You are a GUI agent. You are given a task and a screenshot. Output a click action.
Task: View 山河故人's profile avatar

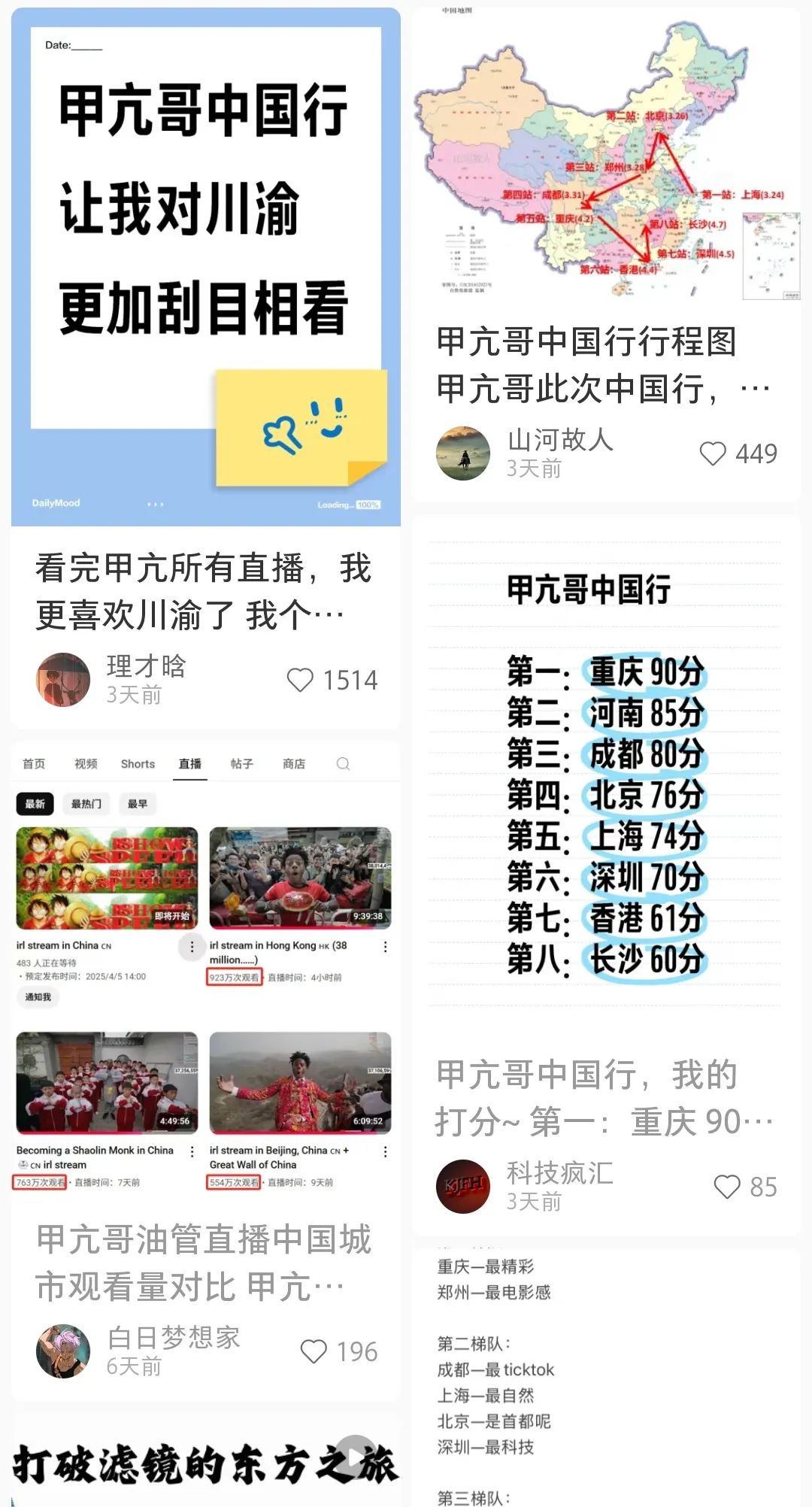(463, 453)
